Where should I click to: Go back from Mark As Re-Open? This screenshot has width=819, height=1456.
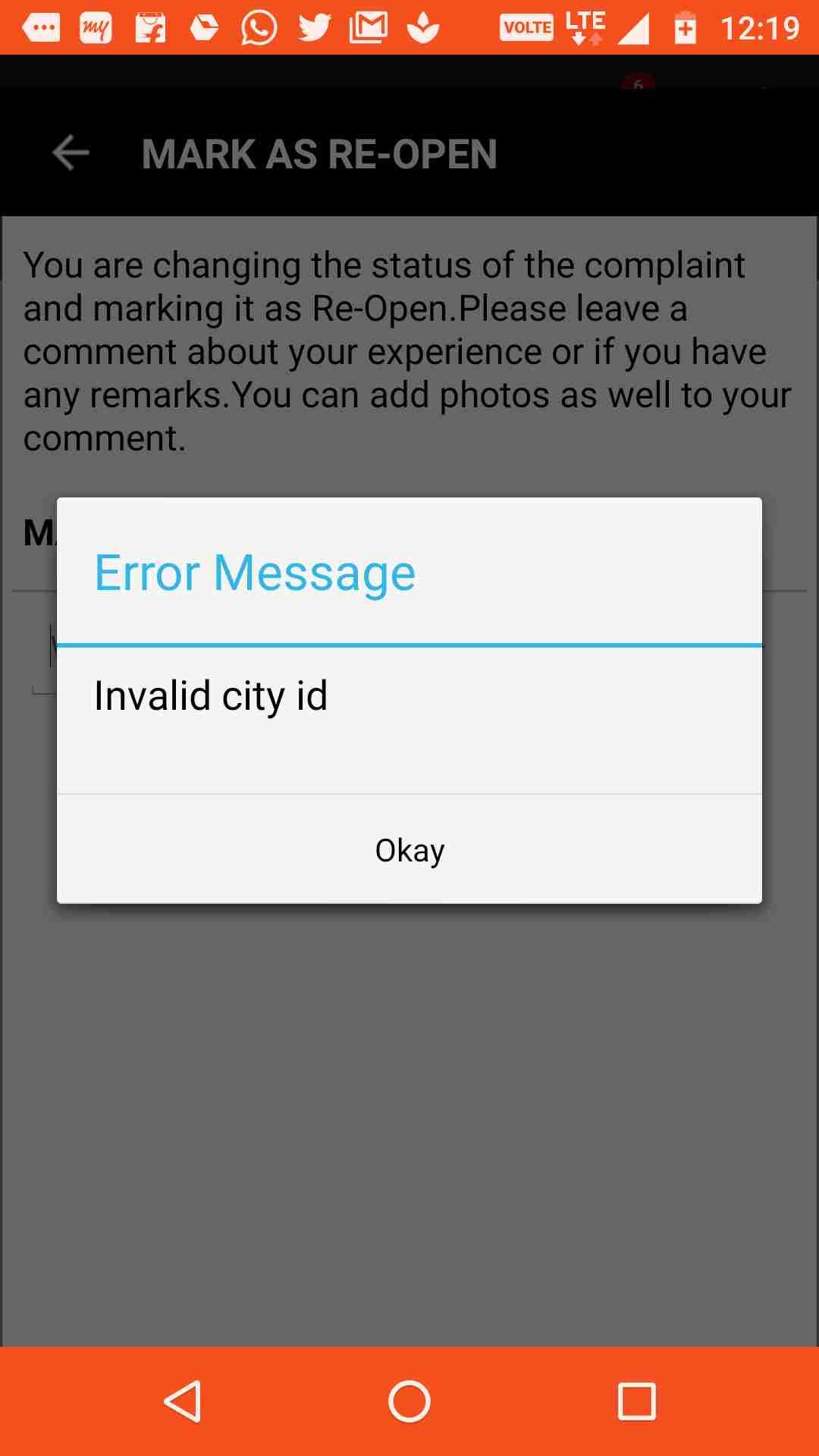coord(71,153)
